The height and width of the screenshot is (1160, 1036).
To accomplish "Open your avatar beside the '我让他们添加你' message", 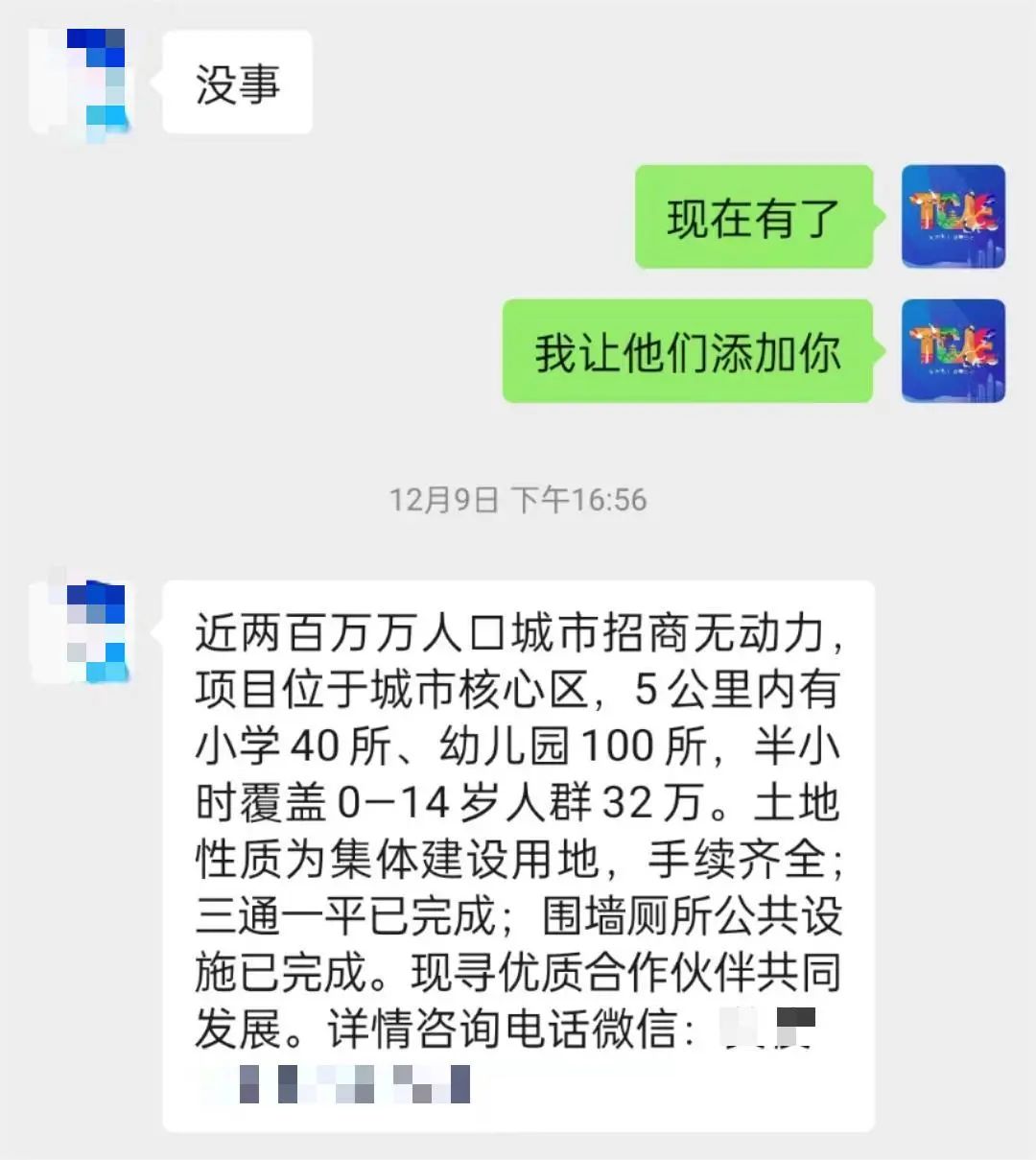I will tap(953, 351).
